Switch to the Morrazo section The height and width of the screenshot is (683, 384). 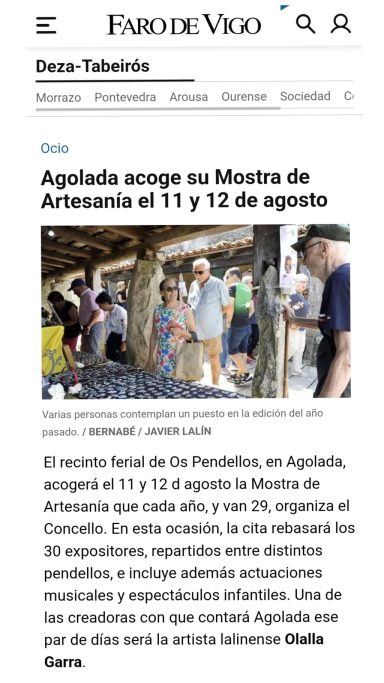[58, 97]
